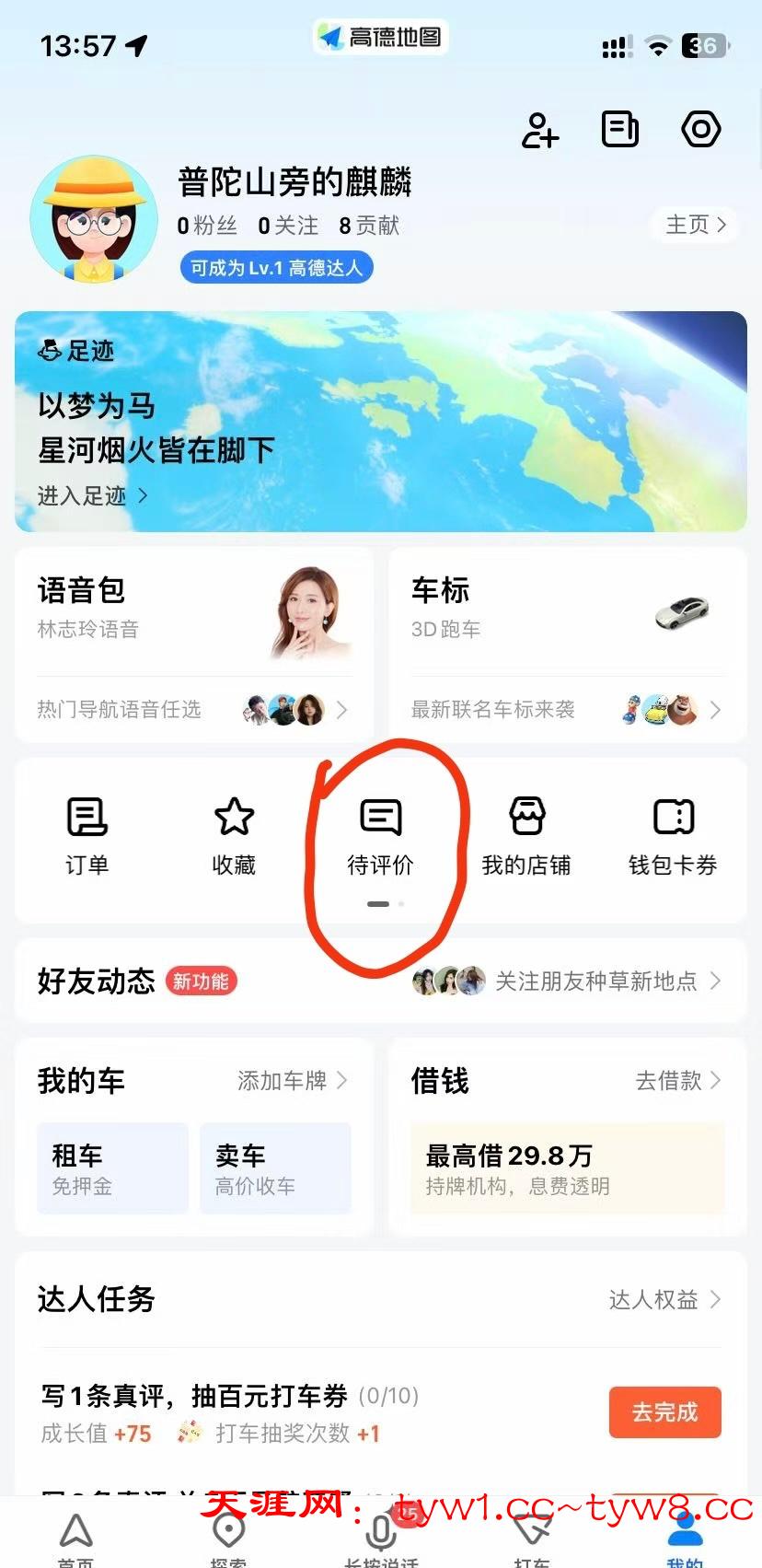
Task: Open the add friend icon
Action: tap(540, 130)
